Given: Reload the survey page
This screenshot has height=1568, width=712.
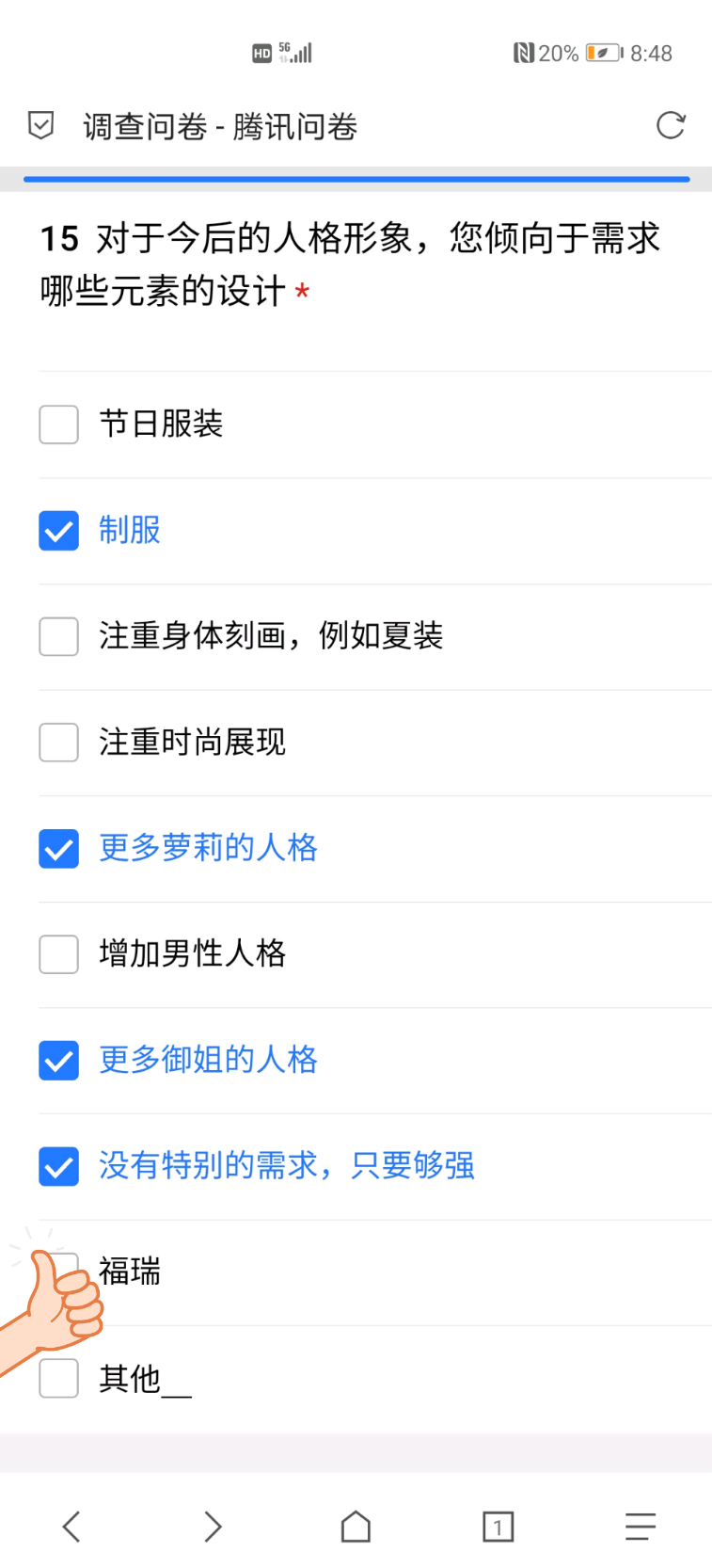Looking at the screenshot, I should tap(671, 125).
